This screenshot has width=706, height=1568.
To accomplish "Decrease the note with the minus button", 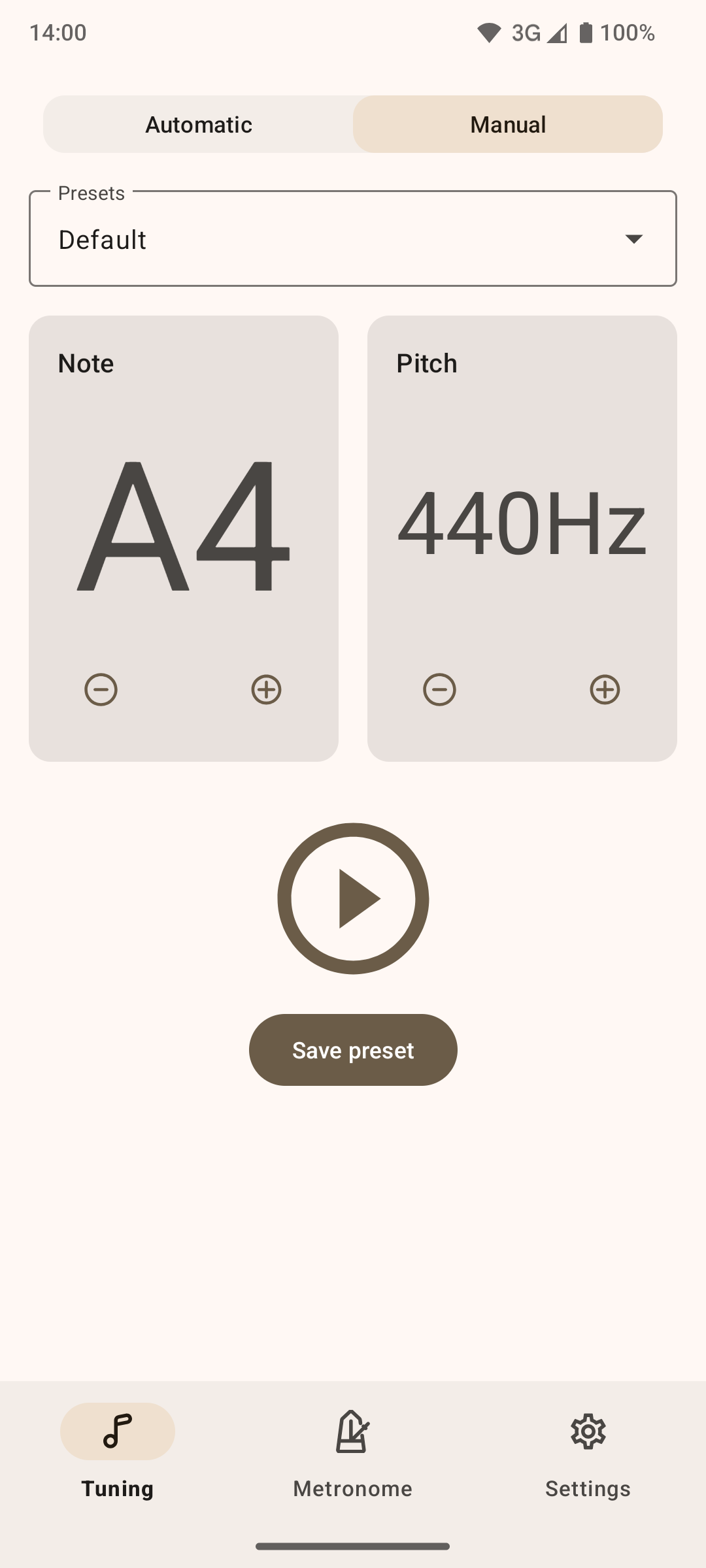I will pyautogui.click(x=101, y=689).
